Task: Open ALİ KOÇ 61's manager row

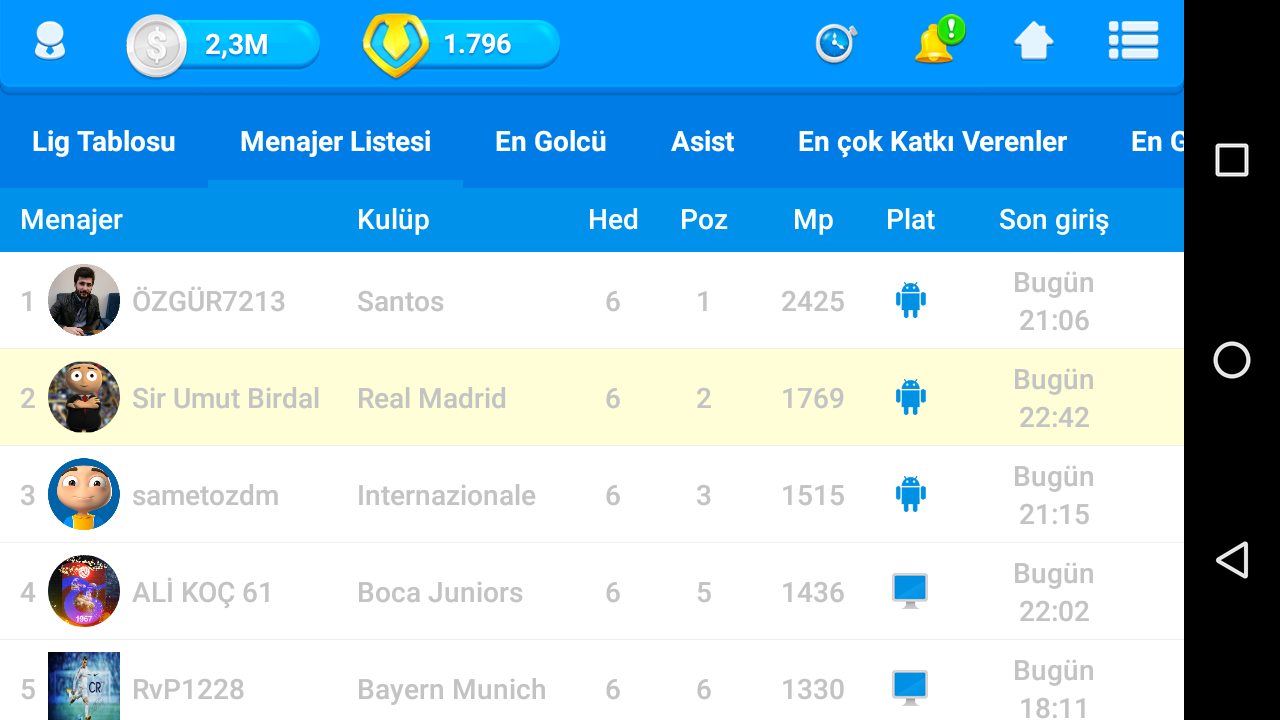Action: (202, 592)
